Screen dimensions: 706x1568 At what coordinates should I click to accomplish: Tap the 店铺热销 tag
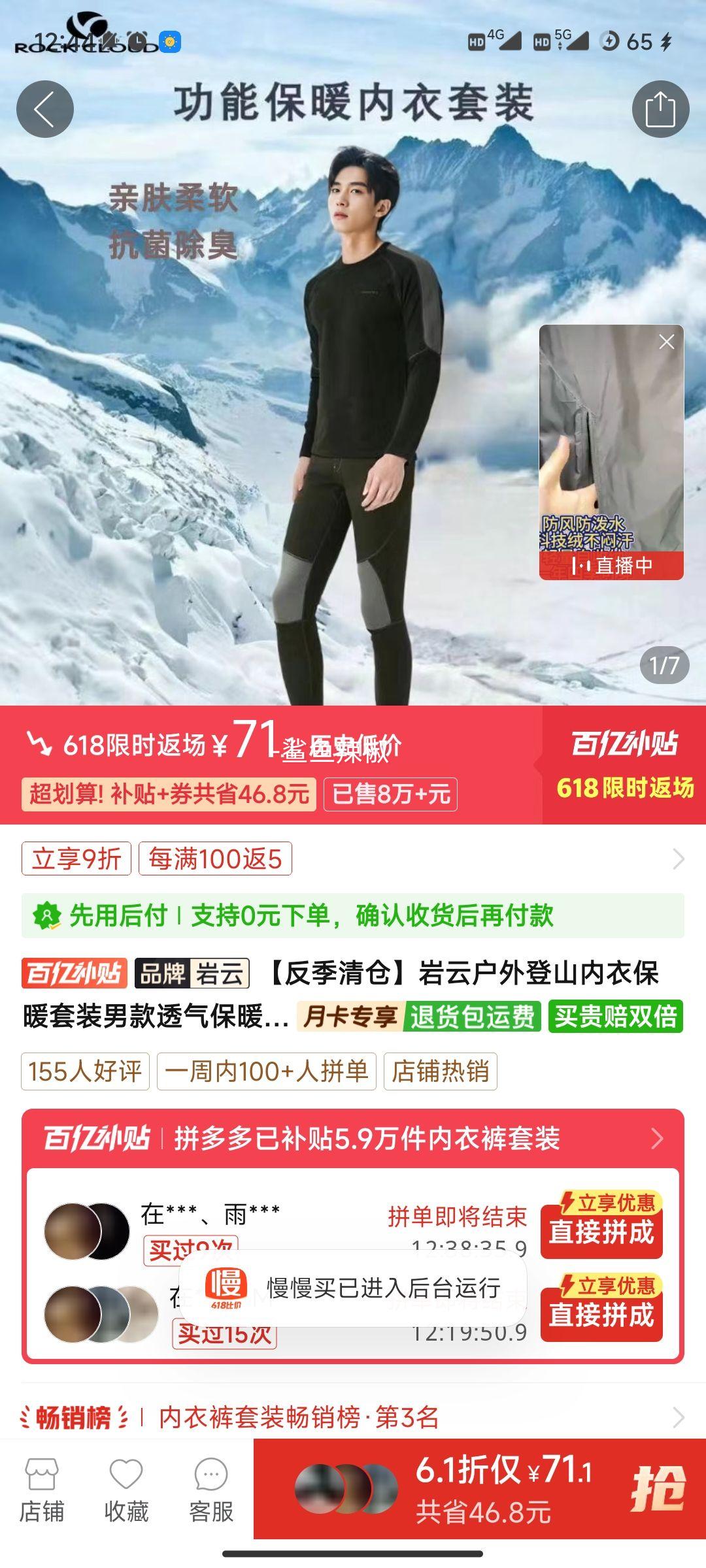(440, 1071)
